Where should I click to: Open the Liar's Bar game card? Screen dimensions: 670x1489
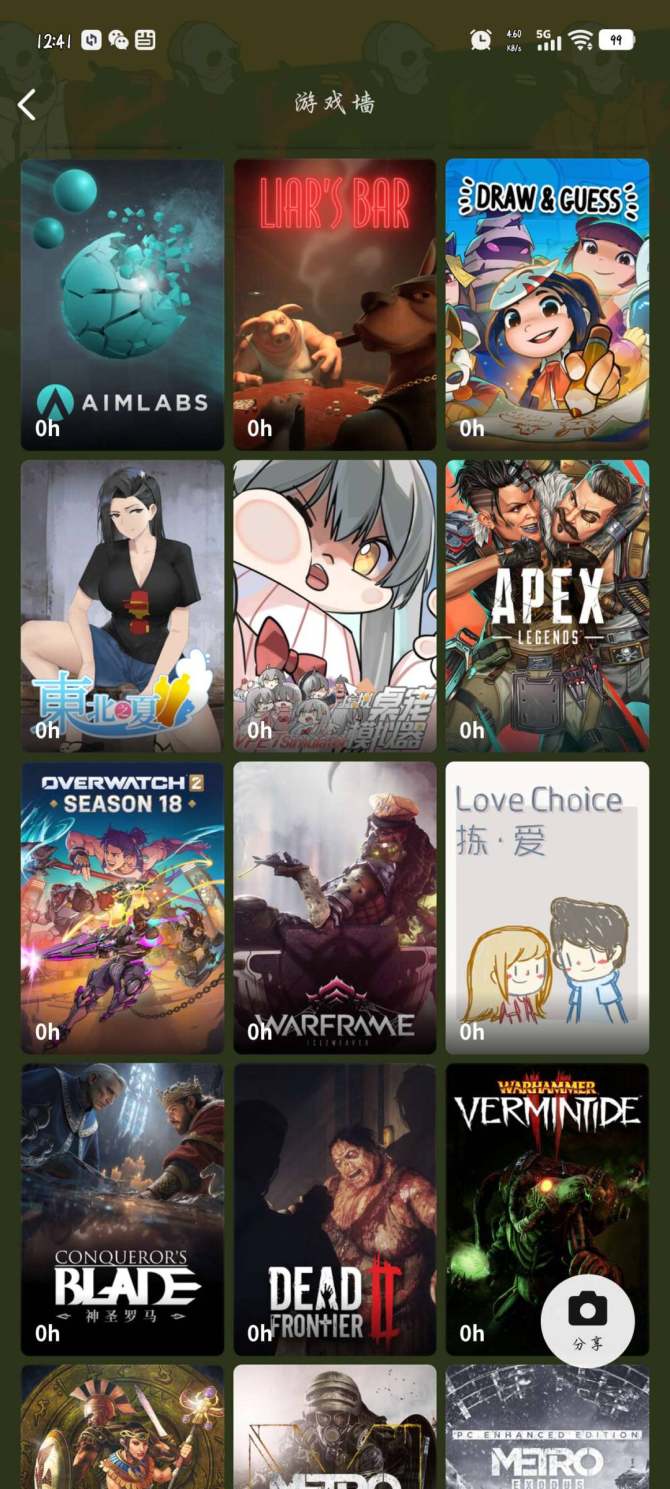point(335,304)
